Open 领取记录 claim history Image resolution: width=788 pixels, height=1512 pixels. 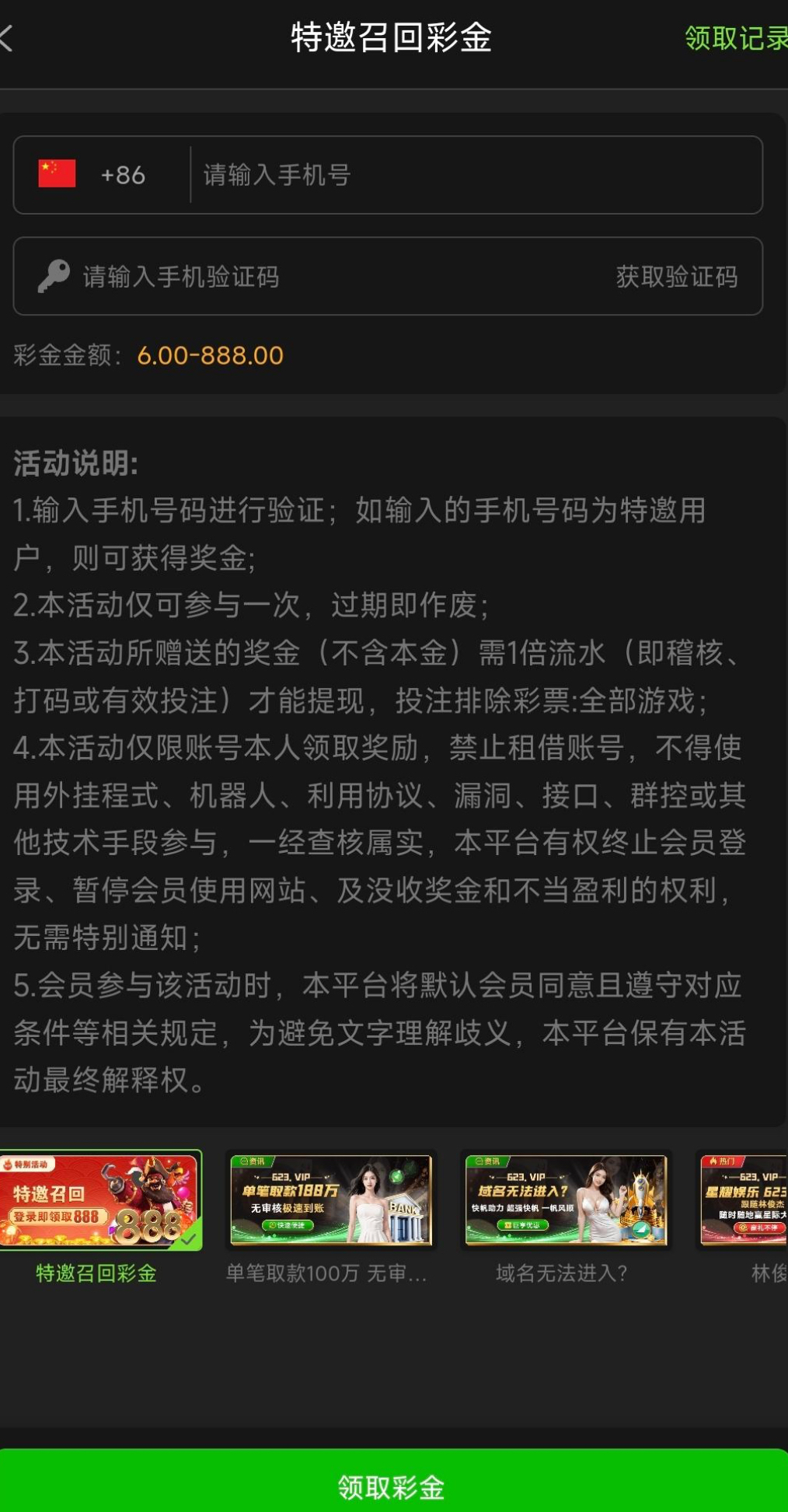[x=735, y=38]
